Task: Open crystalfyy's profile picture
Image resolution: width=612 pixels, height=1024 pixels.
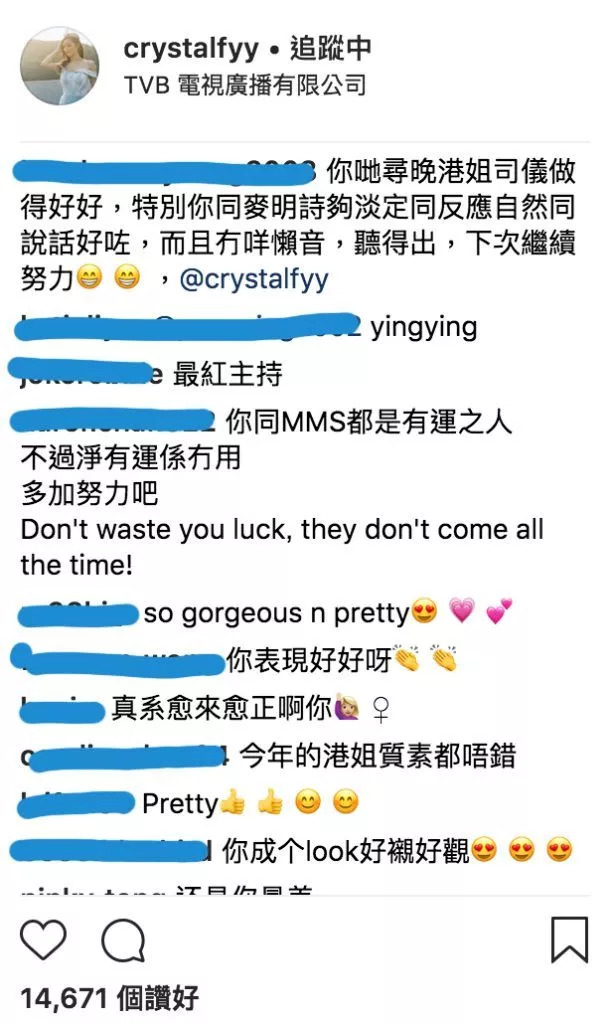Action: tap(60, 66)
